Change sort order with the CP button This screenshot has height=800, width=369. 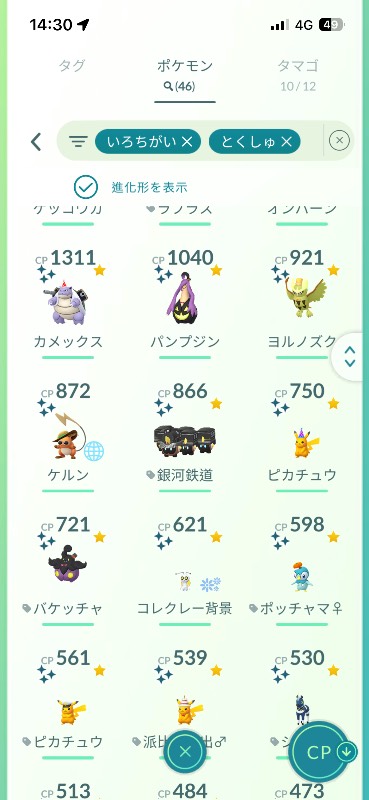(x=320, y=752)
